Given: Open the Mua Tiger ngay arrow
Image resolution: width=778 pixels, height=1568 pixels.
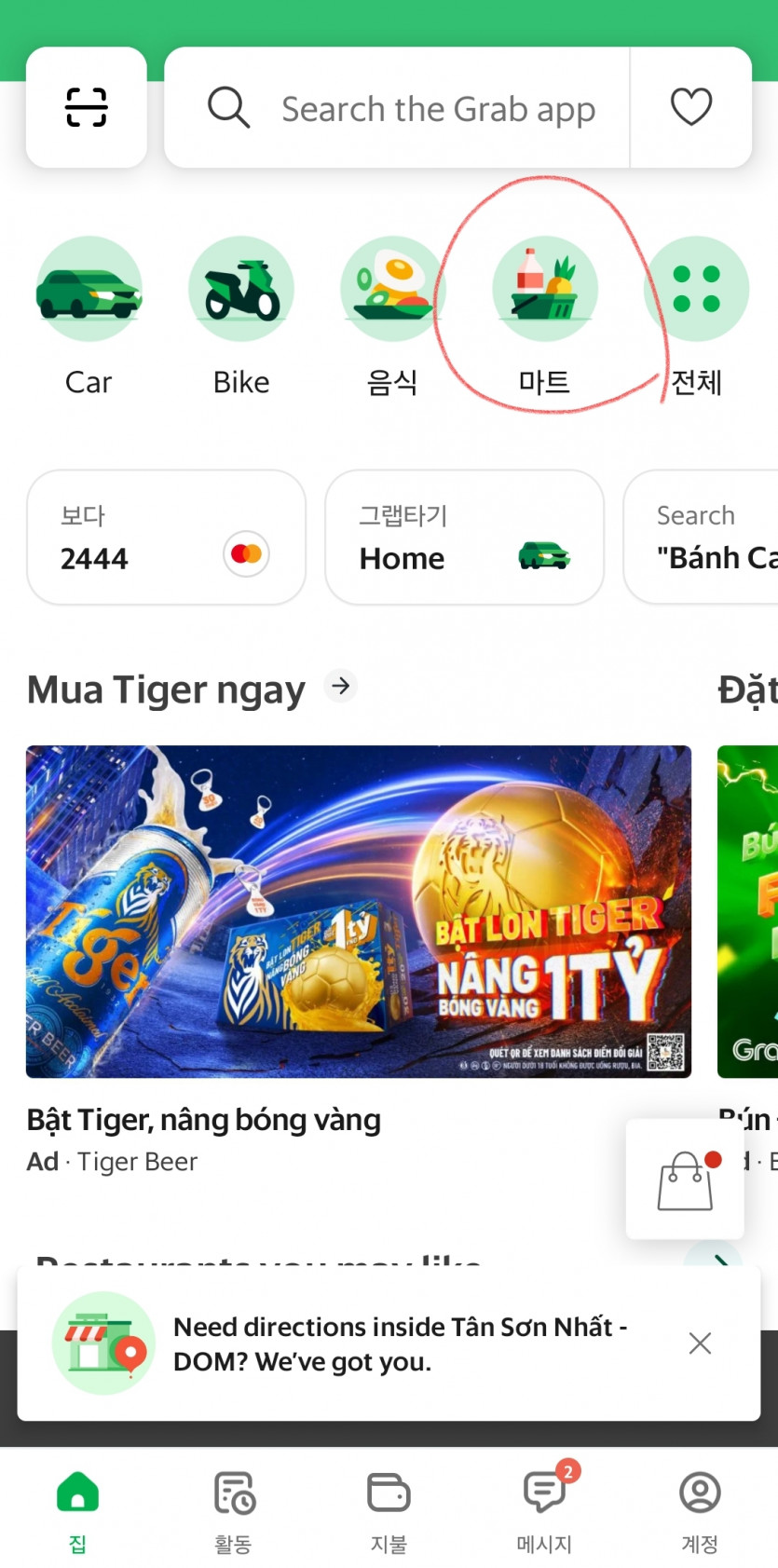Looking at the screenshot, I should tap(341, 687).
